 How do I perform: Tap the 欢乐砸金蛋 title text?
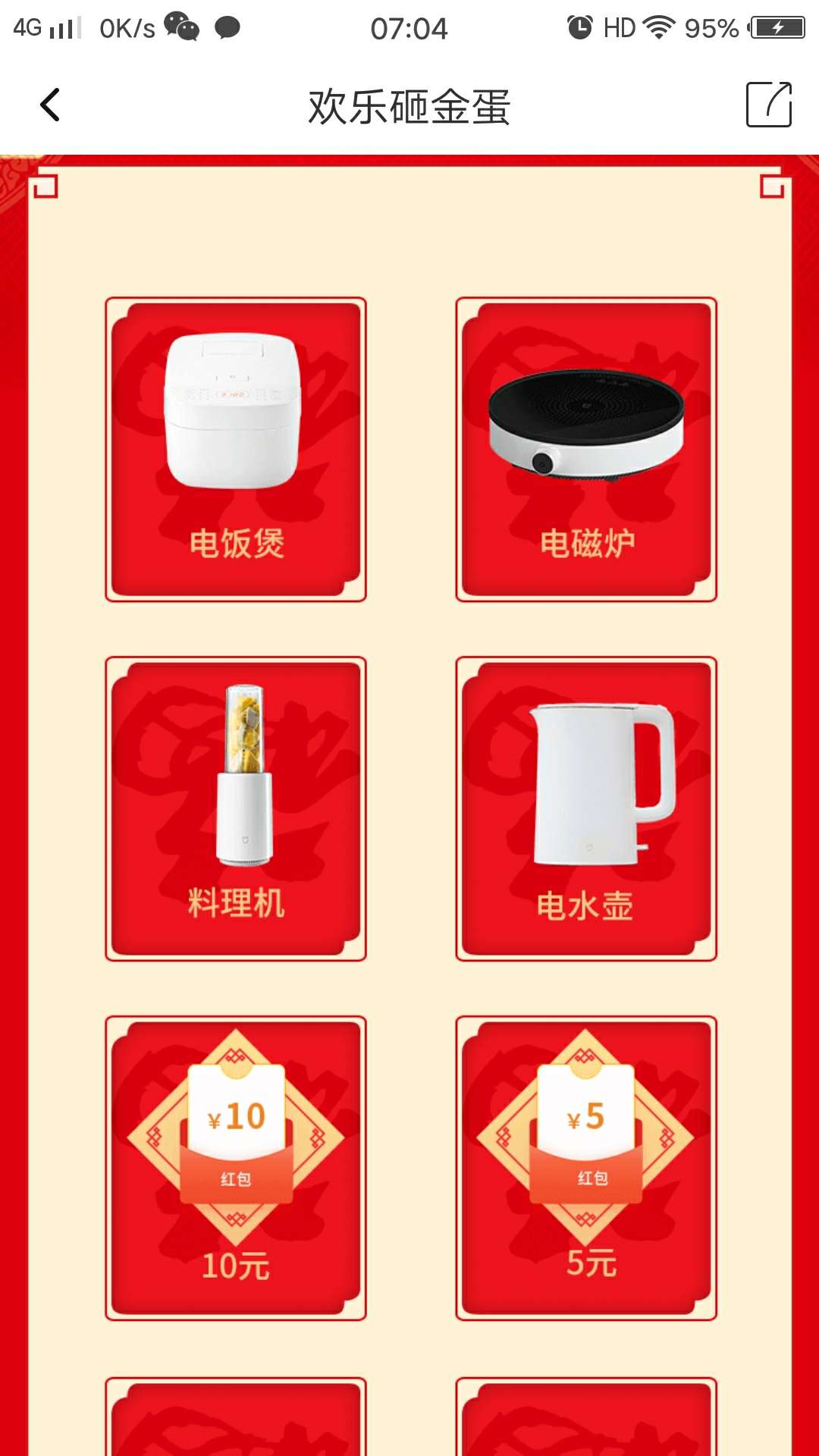pos(409,105)
